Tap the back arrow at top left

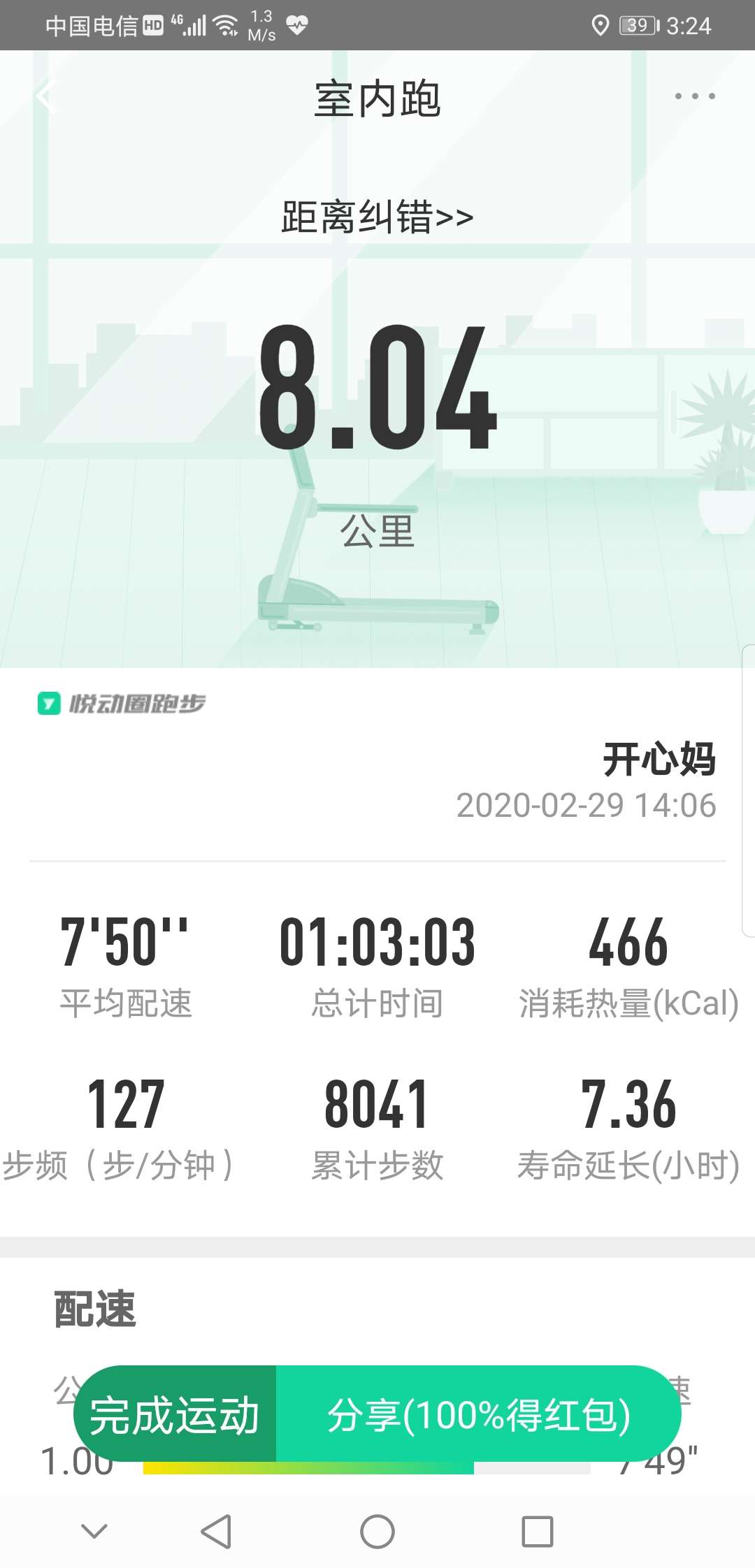44,96
